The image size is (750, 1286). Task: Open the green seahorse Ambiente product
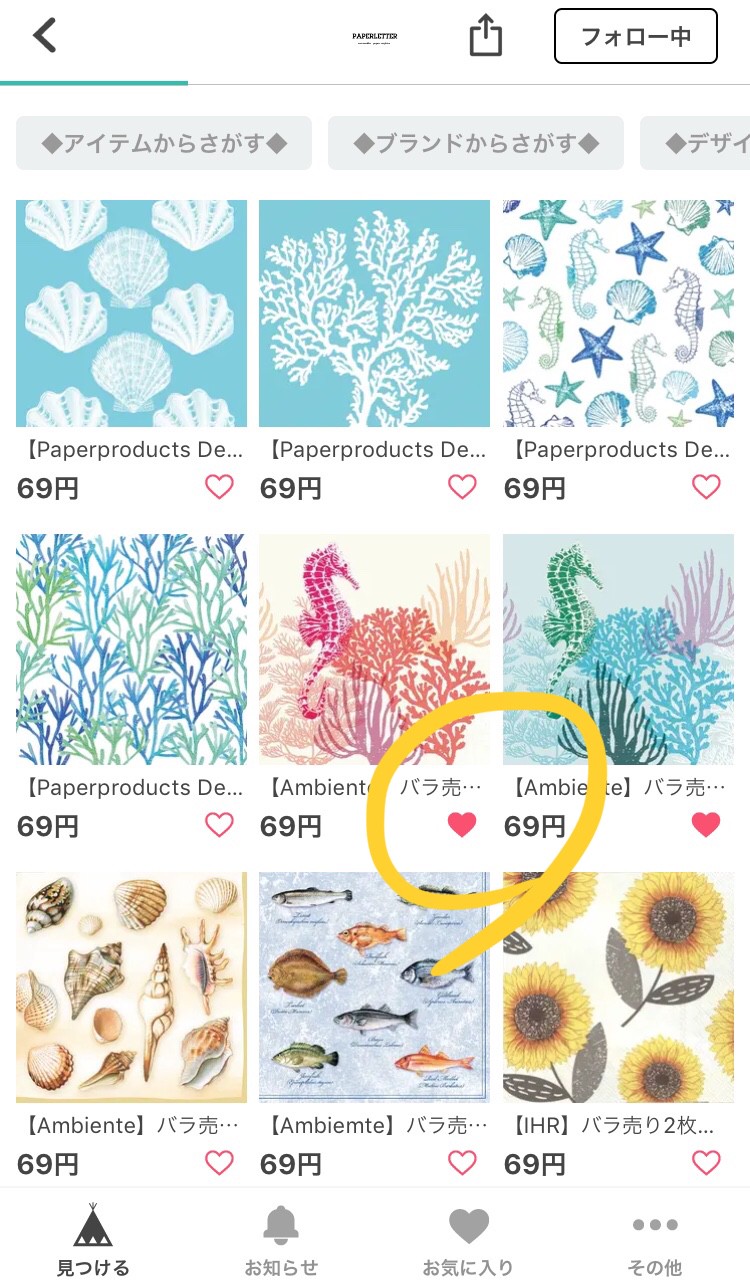click(618, 649)
